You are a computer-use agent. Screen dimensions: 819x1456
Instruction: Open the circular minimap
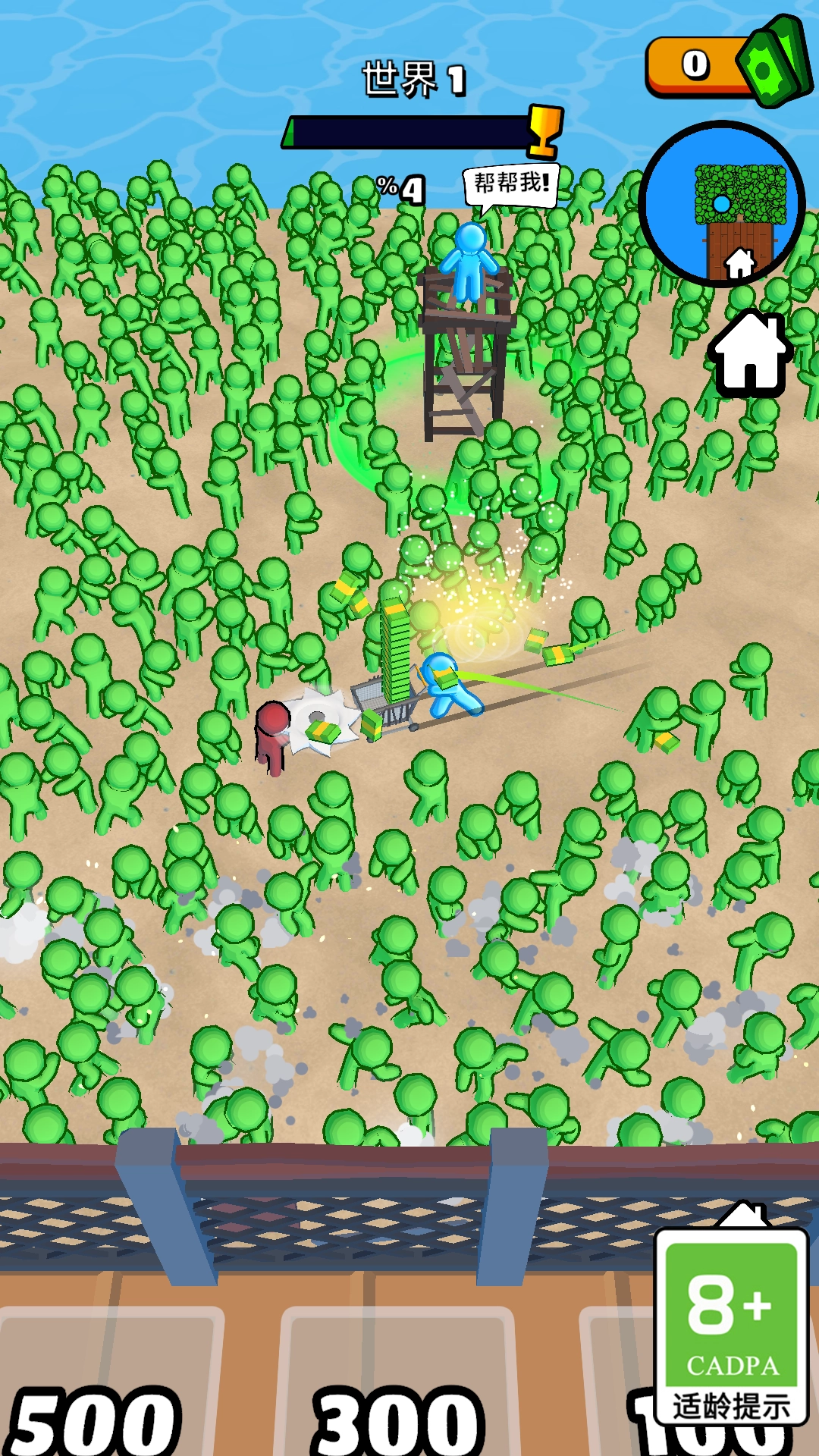(721, 203)
